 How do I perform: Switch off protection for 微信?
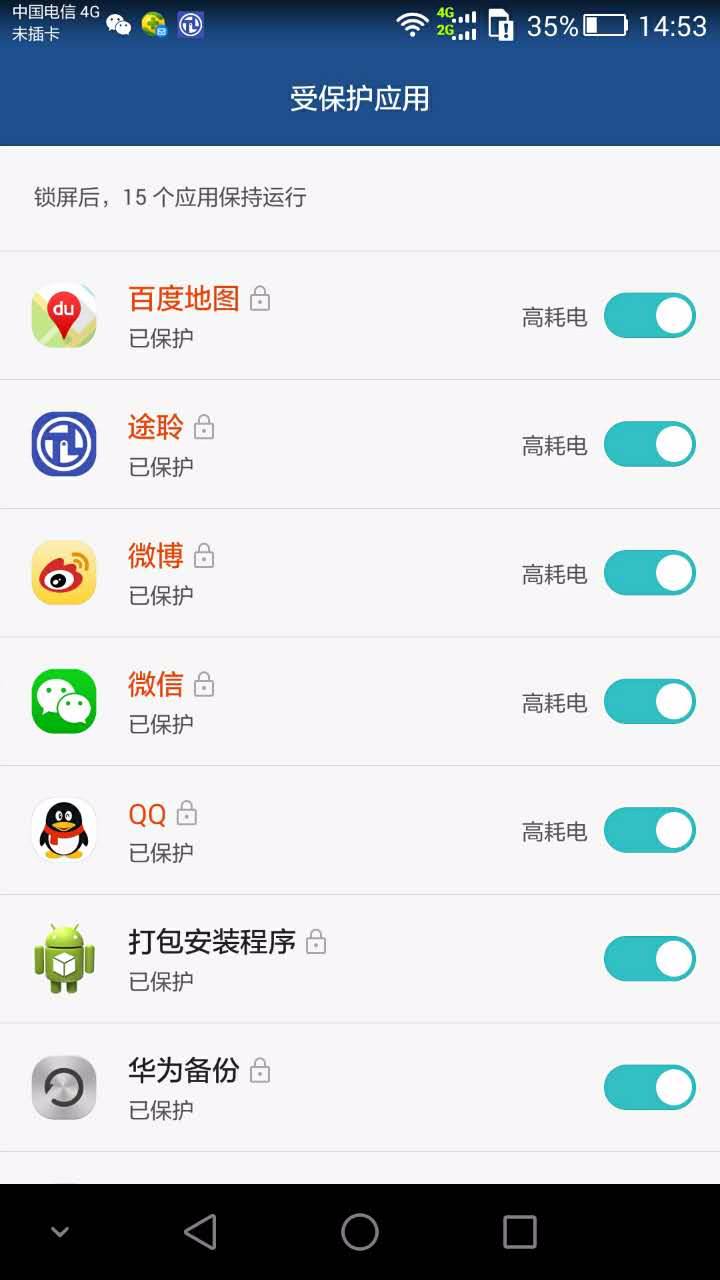tap(650, 702)
